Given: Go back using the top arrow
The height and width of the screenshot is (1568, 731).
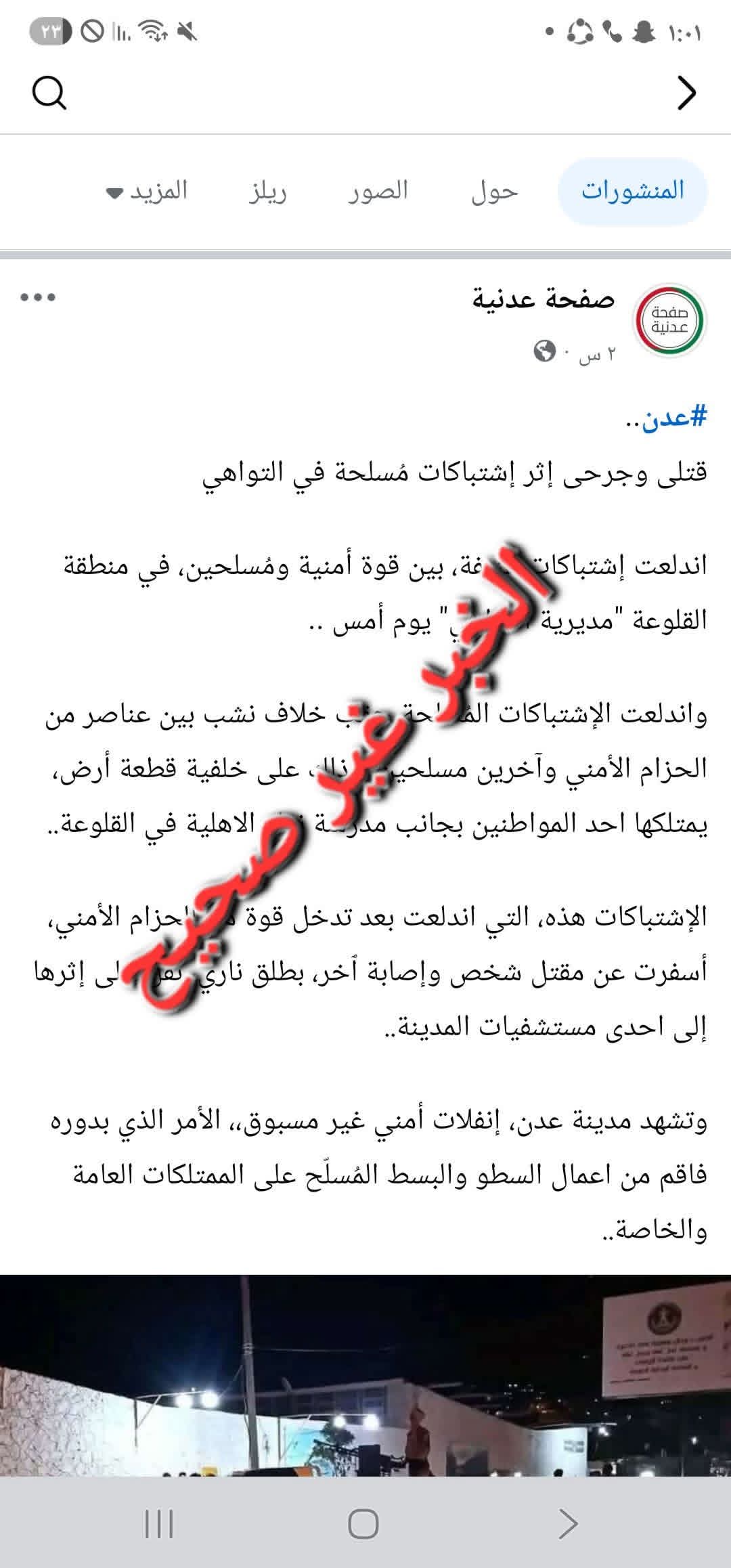Looking at the screenshot, I should tap(686, 93).
